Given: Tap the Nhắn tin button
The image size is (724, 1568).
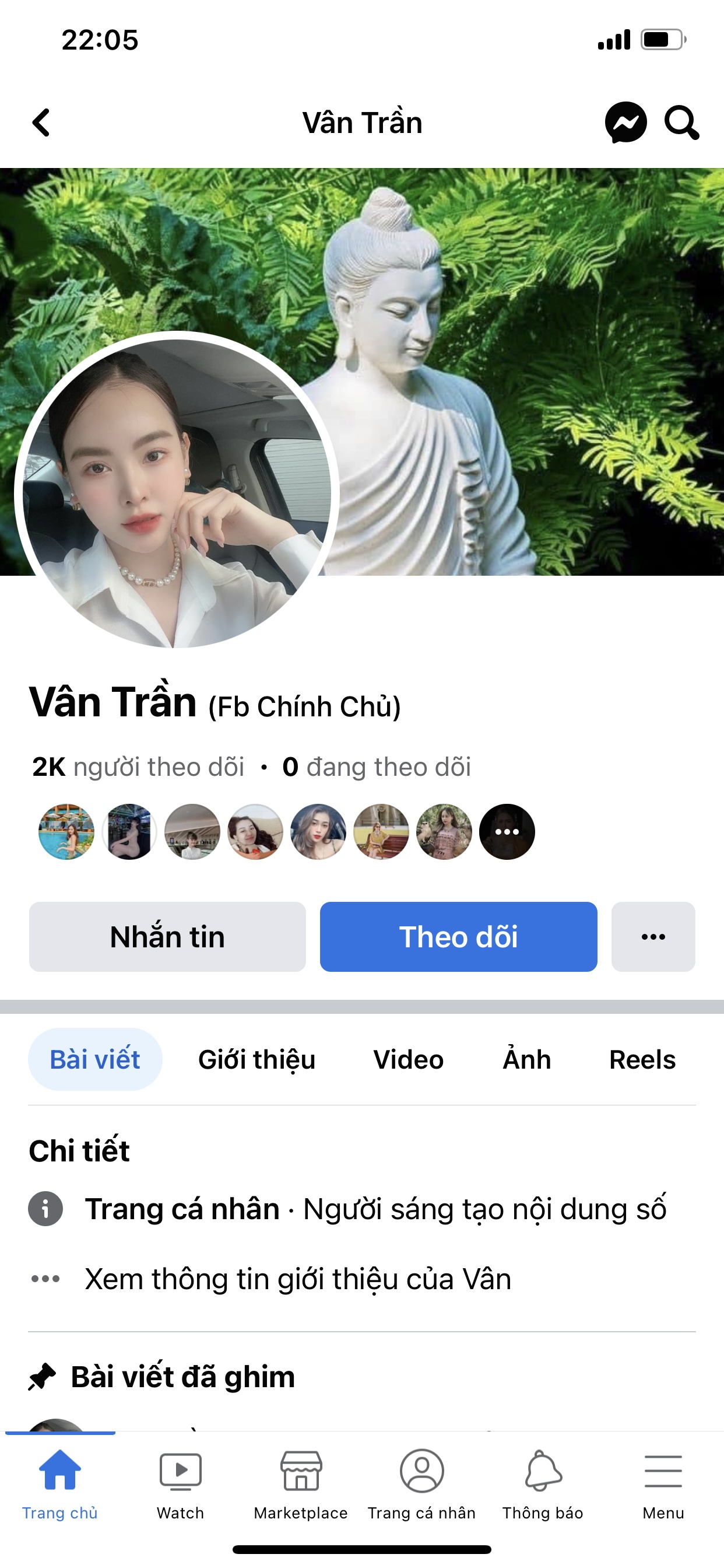Looking at the screenshot, I should click(167, 936).
